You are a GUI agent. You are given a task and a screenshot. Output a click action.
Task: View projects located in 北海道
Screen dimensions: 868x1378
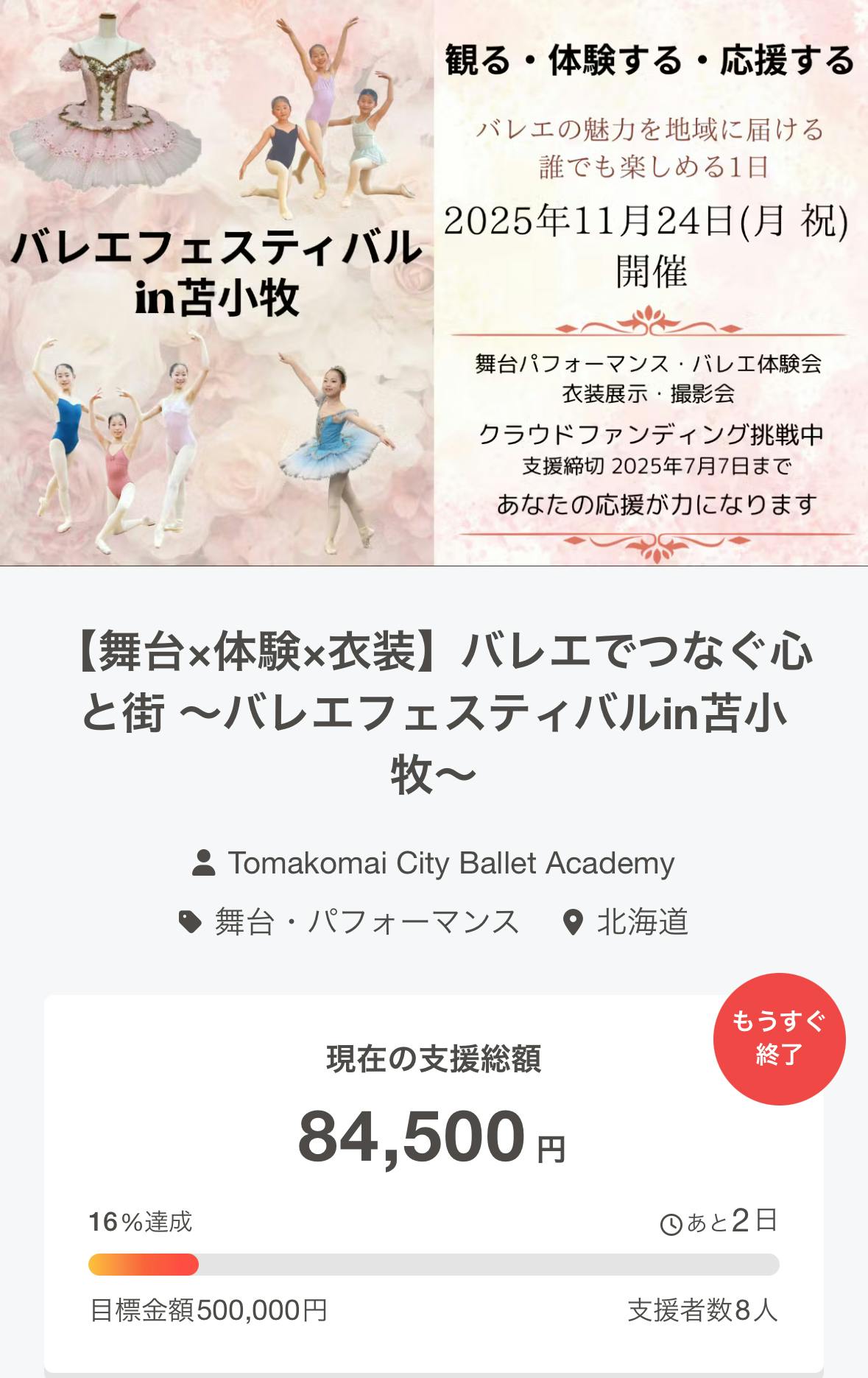(x=641, y=922)
